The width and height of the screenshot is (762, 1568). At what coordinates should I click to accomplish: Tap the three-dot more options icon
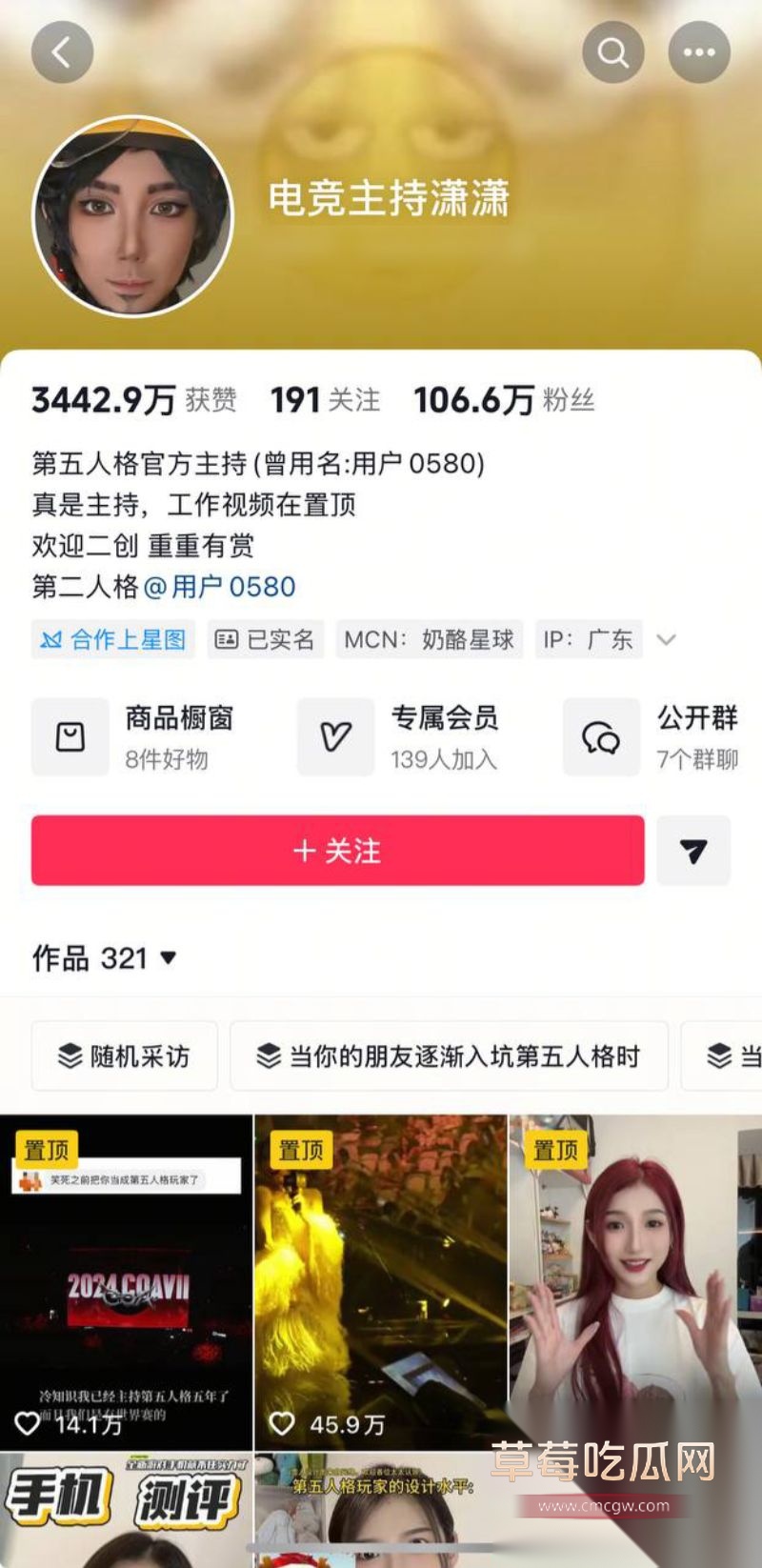click(699, 51)
